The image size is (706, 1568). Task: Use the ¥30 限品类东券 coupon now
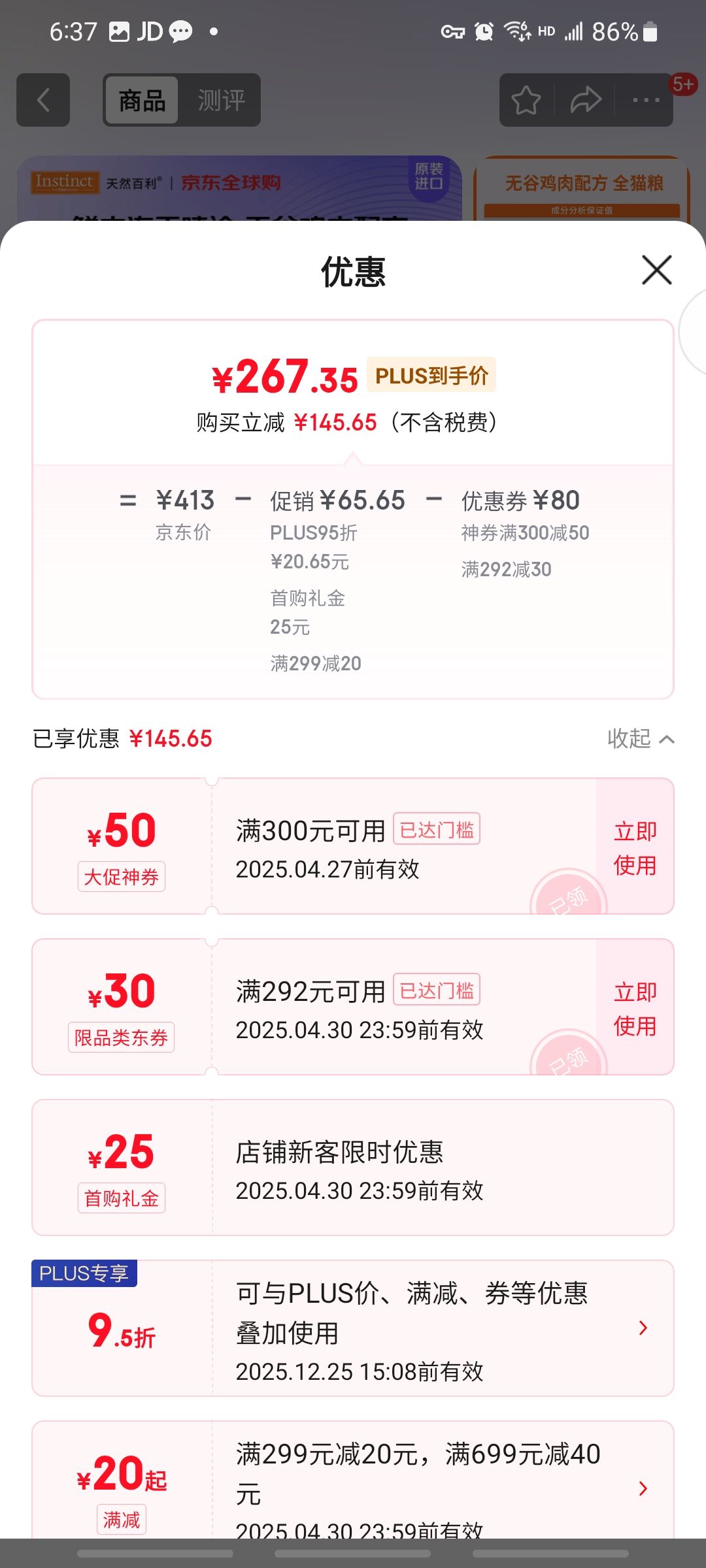(x=635, y=1008)
